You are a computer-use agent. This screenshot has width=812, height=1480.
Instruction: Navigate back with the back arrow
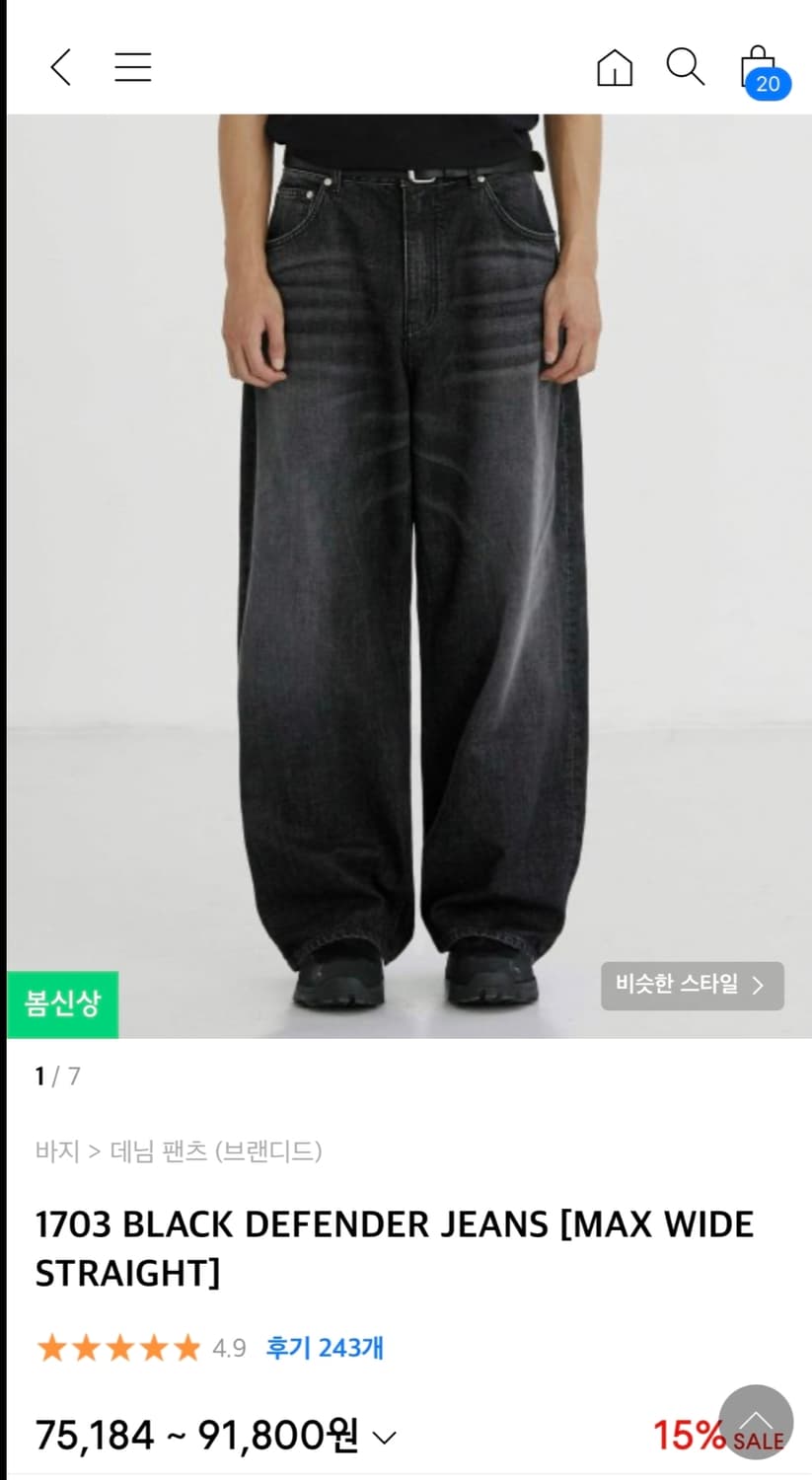tap(60, 67)
